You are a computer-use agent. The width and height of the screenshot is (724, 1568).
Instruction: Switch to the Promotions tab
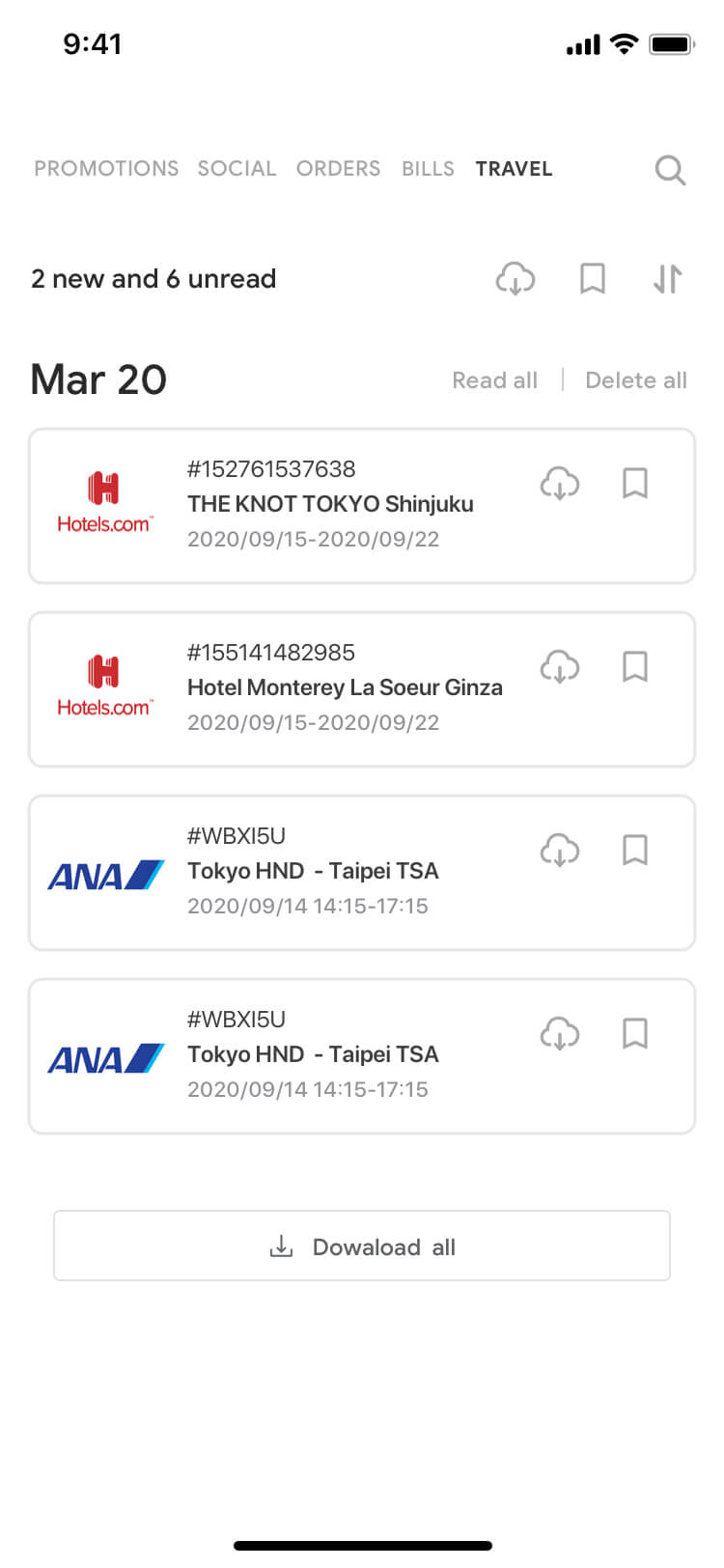pos(106,169)
